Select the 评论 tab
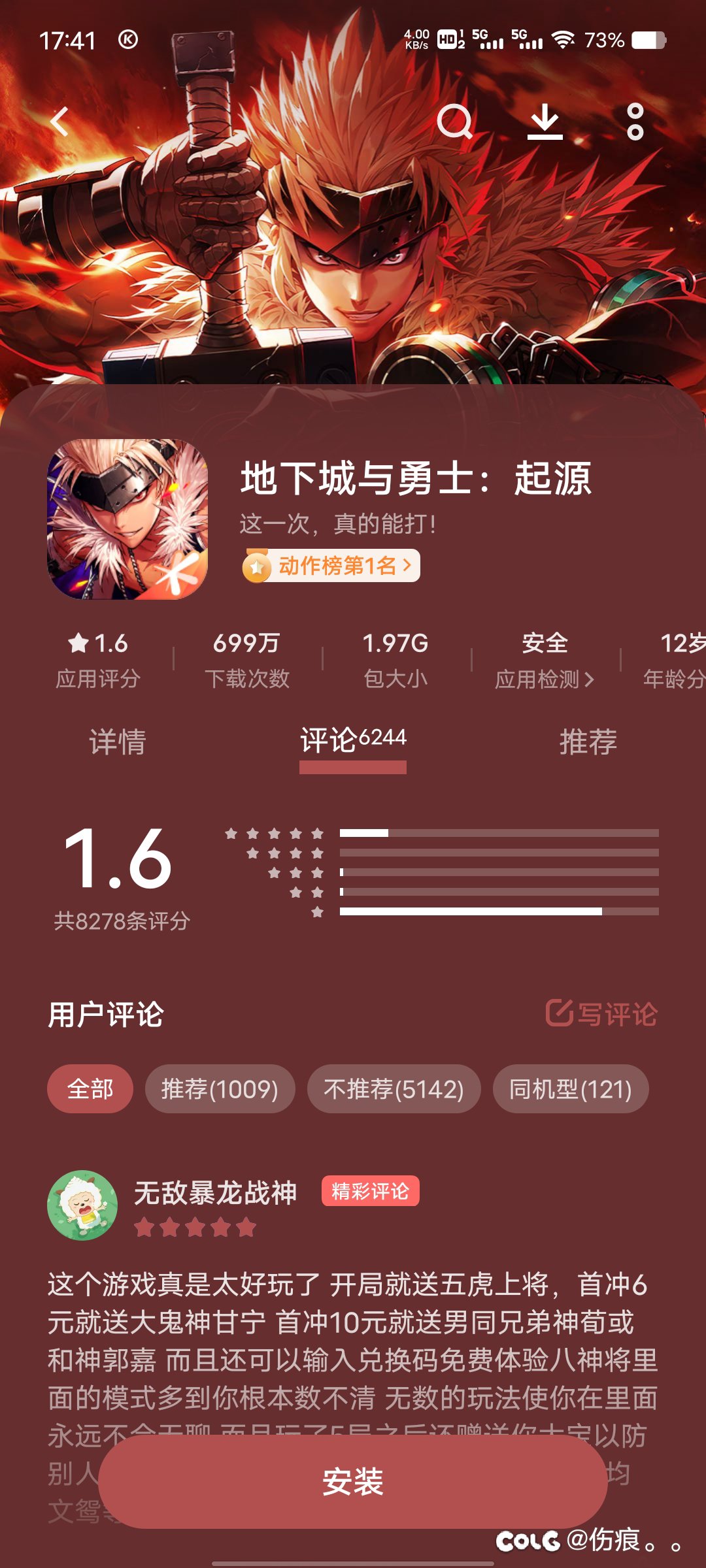Viewport: 706px width, 1568px height. (x=353, y=742)
